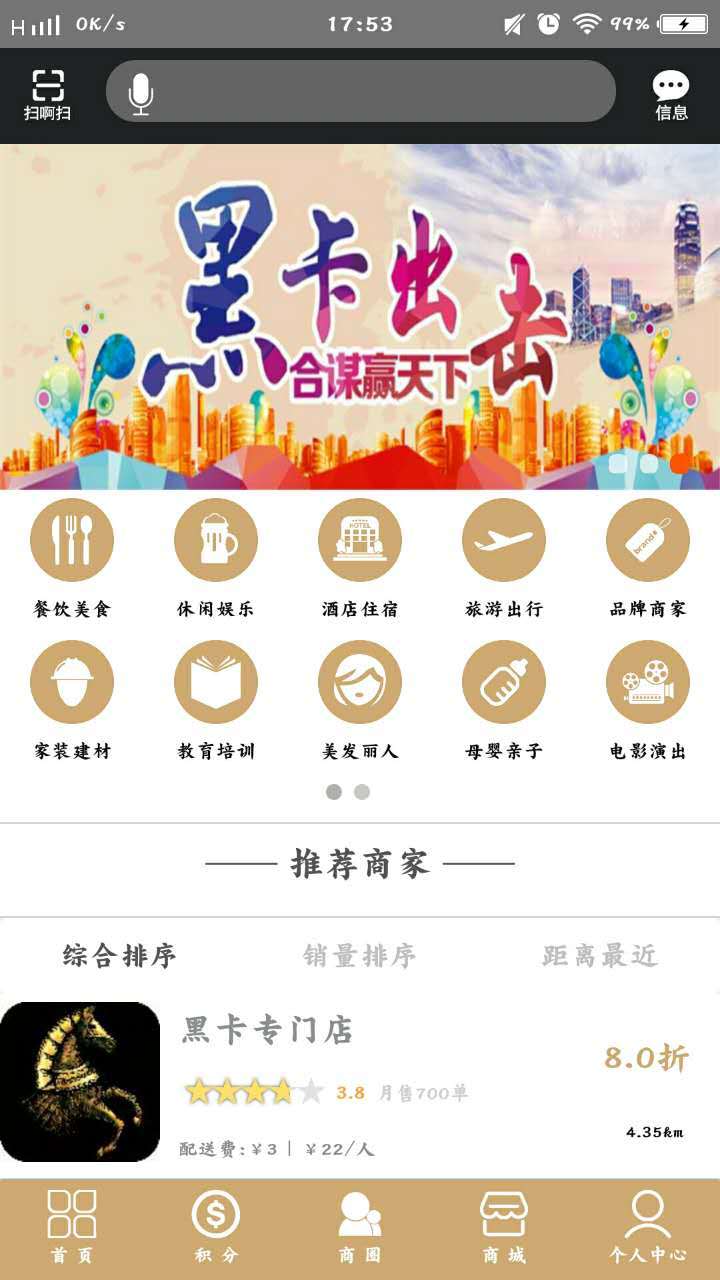The width and height of the screenshot is (720, 1280).
Task: Open the 黑卡专门店 merchant card
Action: click(x=360, y=1082)
